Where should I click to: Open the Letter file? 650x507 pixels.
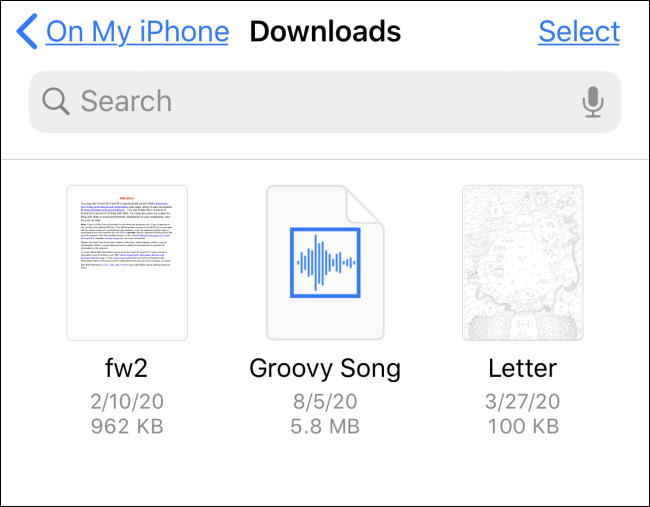(522, 263)
